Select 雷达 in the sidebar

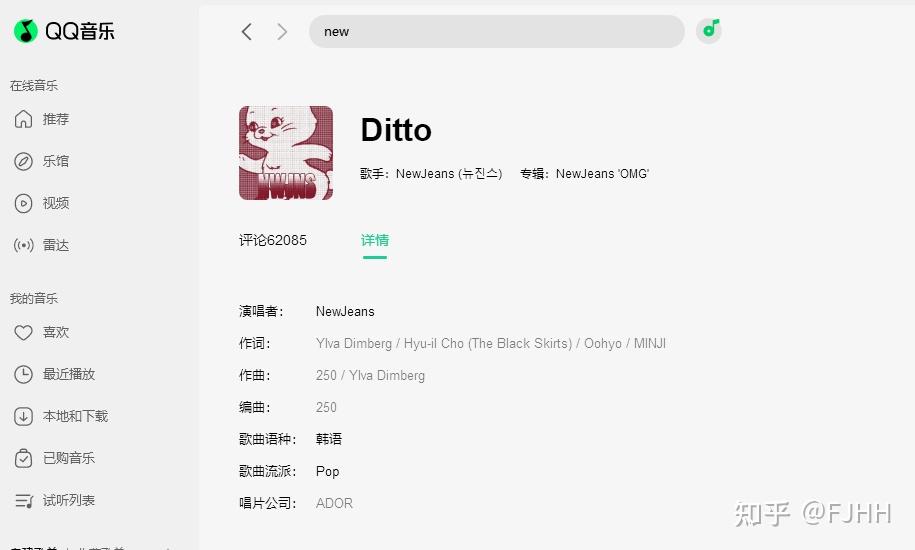55,245
